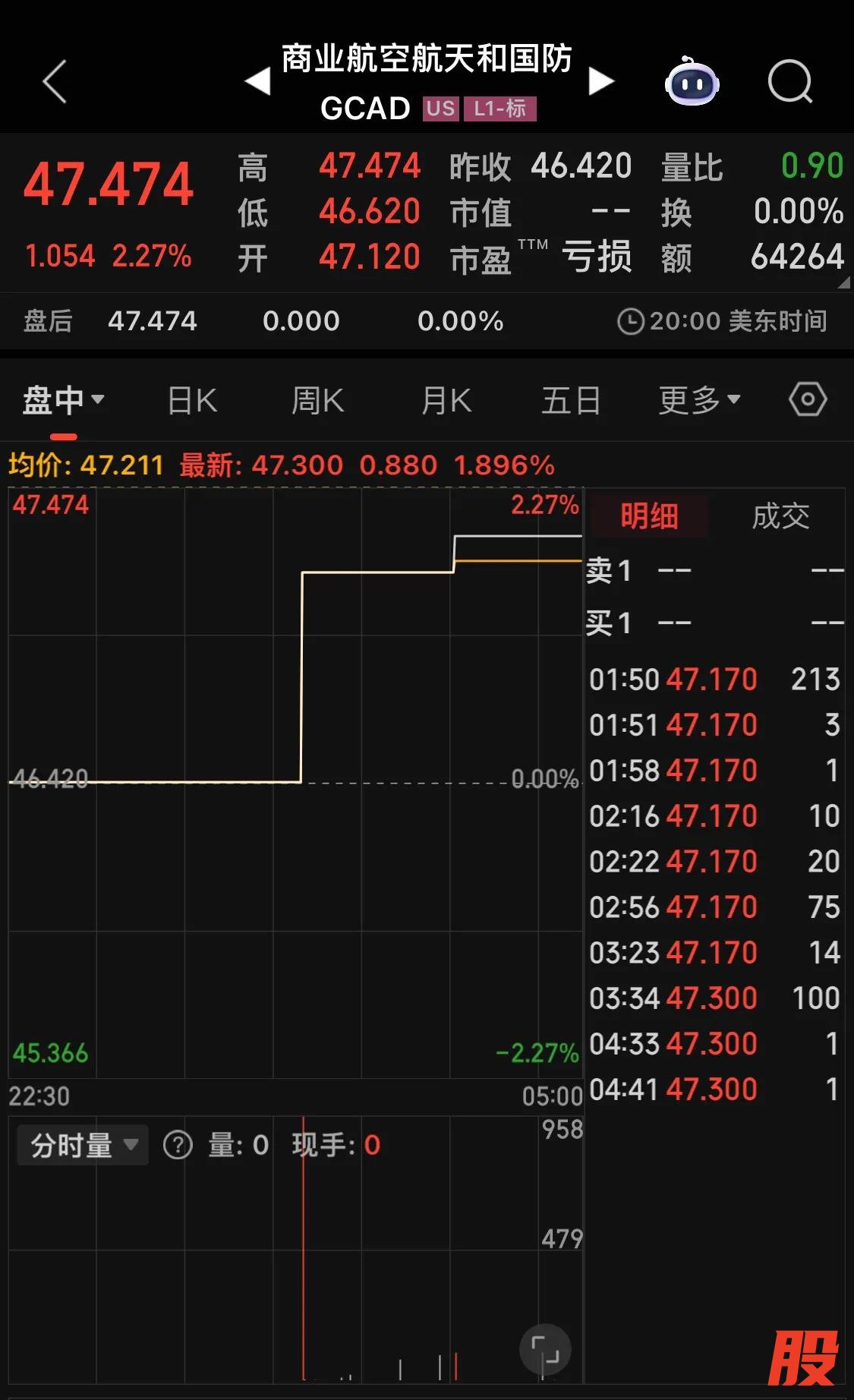Open the search icon
854x1400 pixels.
coord(789,81)
